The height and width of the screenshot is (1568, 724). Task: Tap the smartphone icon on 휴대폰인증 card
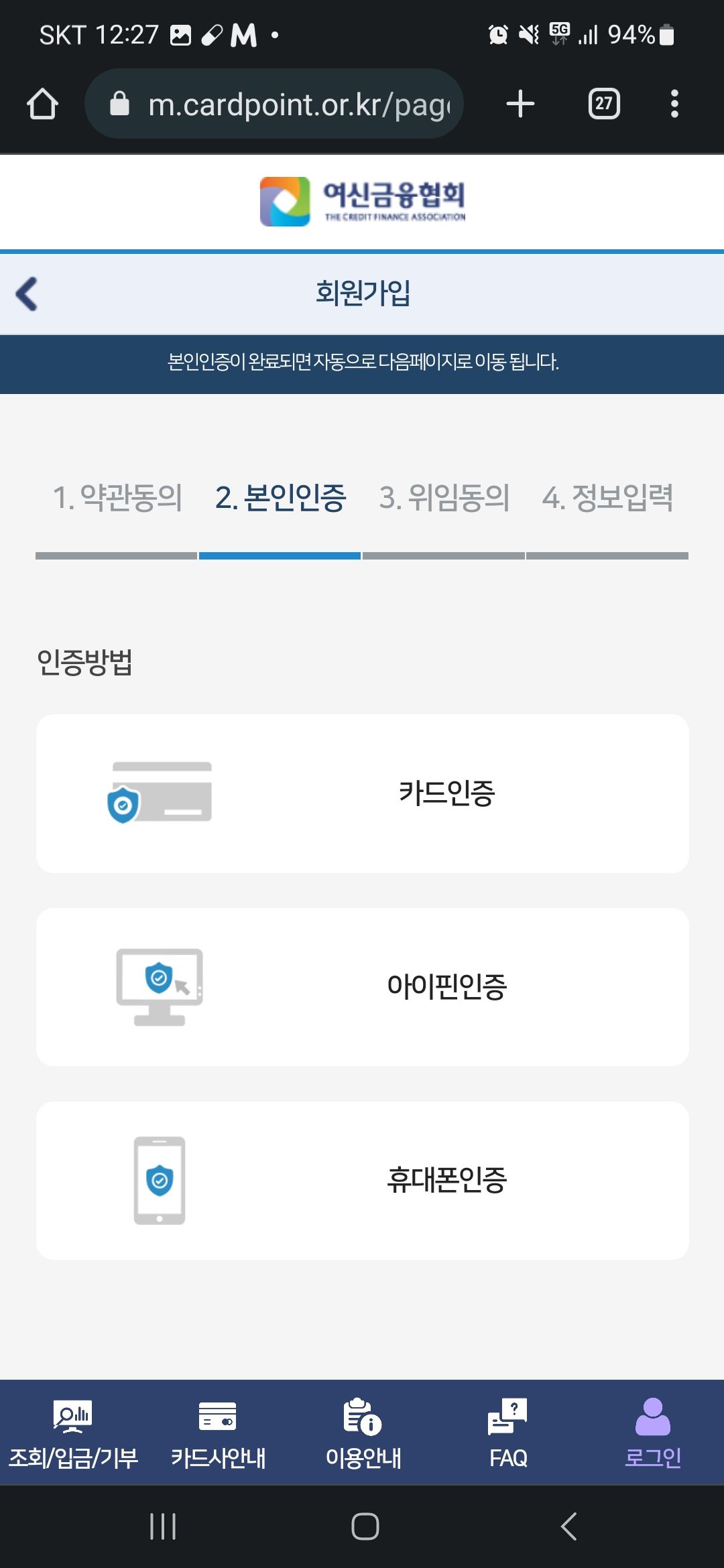pos(161,1179)
